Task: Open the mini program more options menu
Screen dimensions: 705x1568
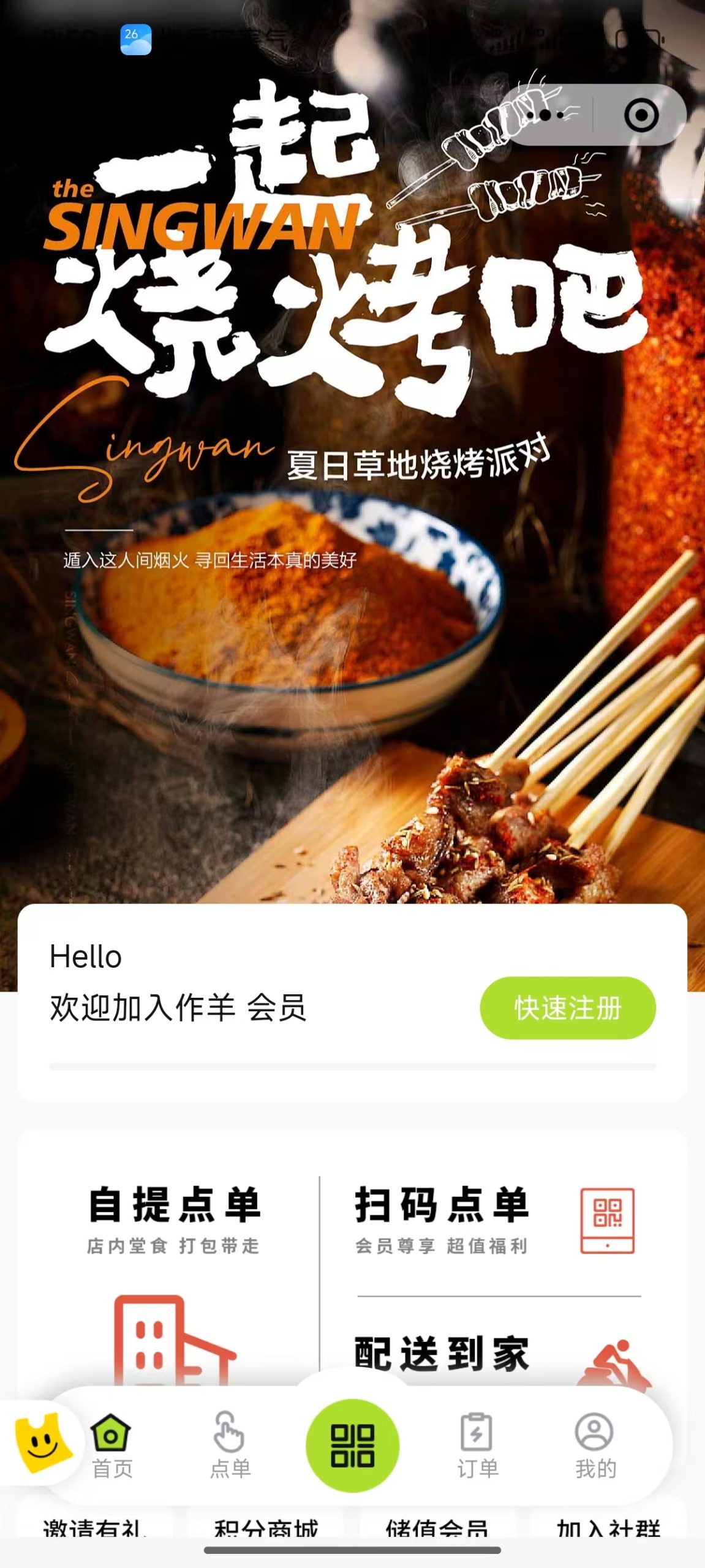Action: pos(545,115)
